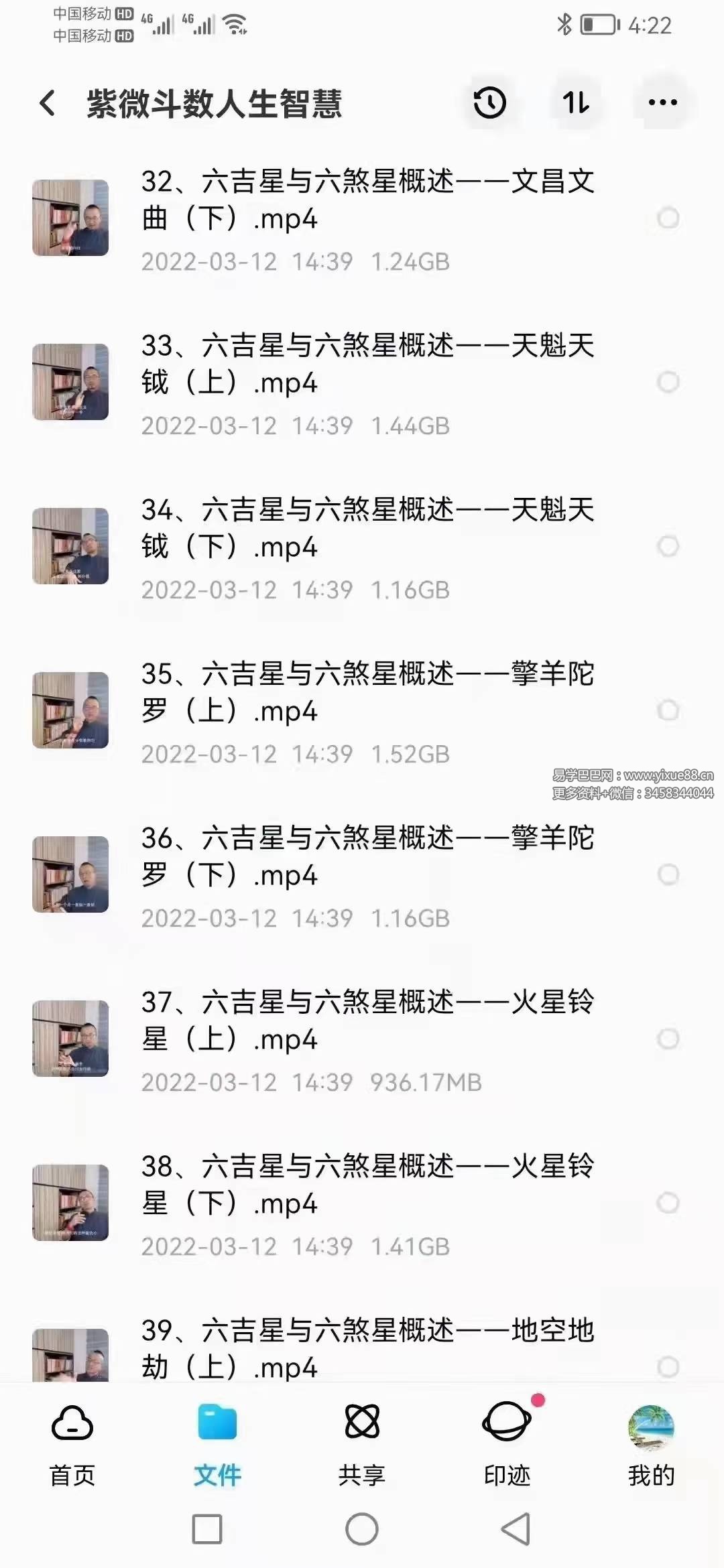Open video 37 火星铃星（上）.mp4
Screen dimensions: 724x1568
click(x=367, y=1021)
